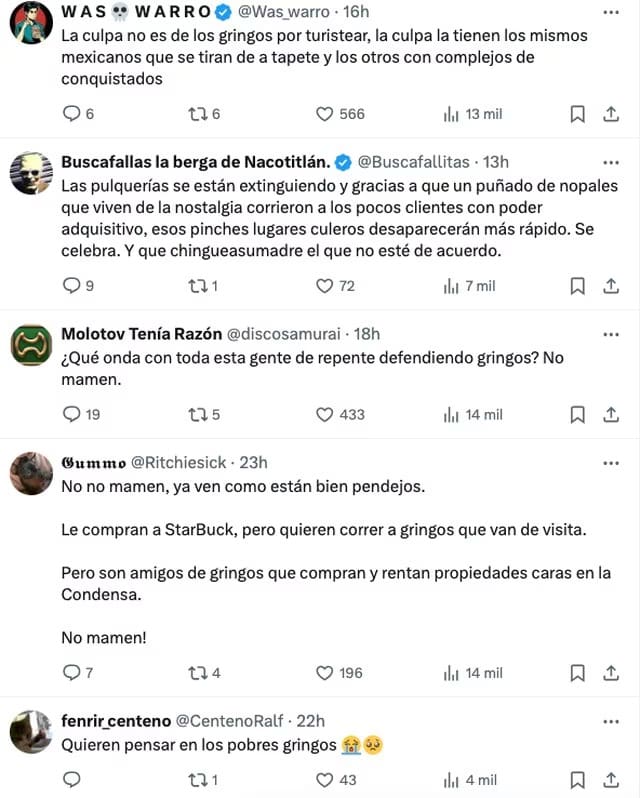640x798 pixels.
Task: Retweet the Buscafallitas post
Action: (197, 286)
